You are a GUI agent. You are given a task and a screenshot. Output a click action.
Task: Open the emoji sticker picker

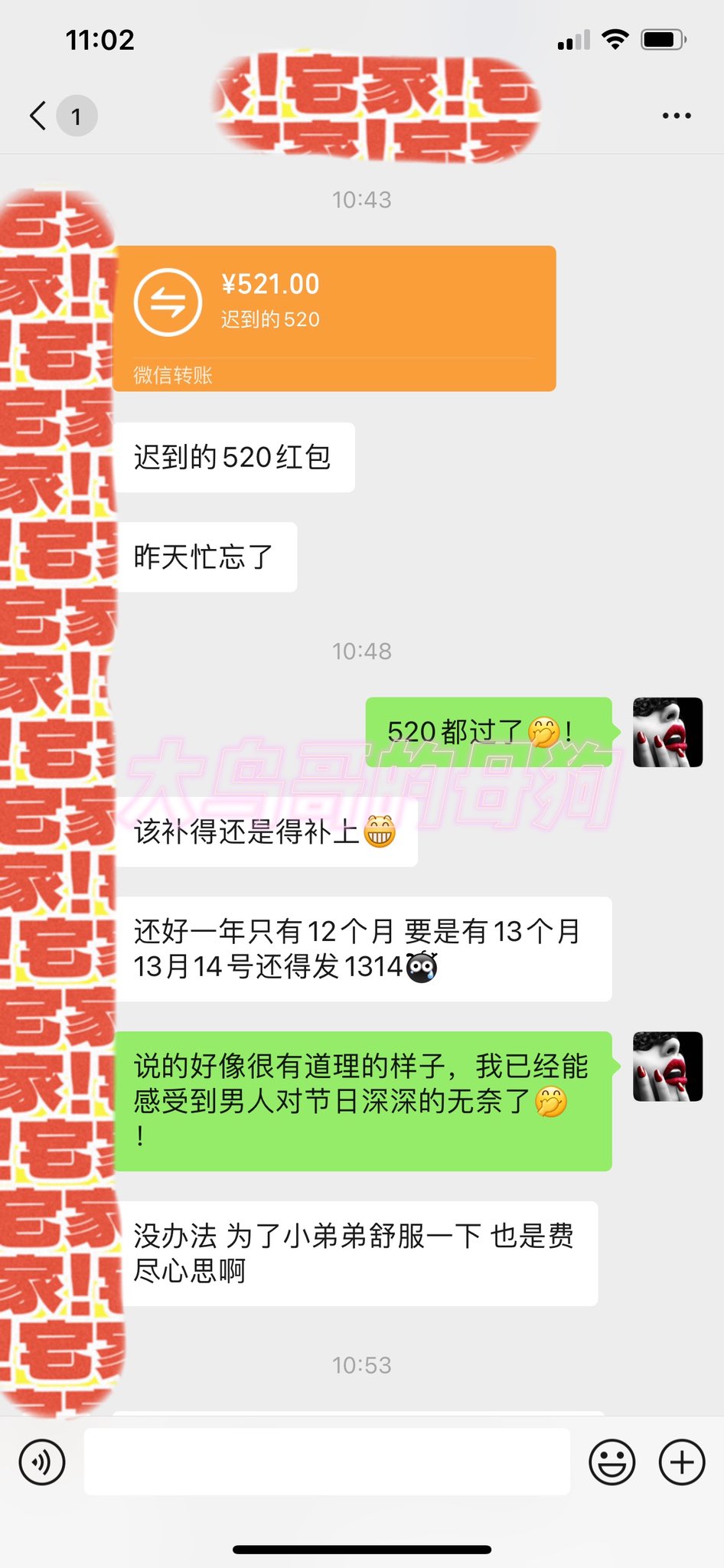(611, 1462)
